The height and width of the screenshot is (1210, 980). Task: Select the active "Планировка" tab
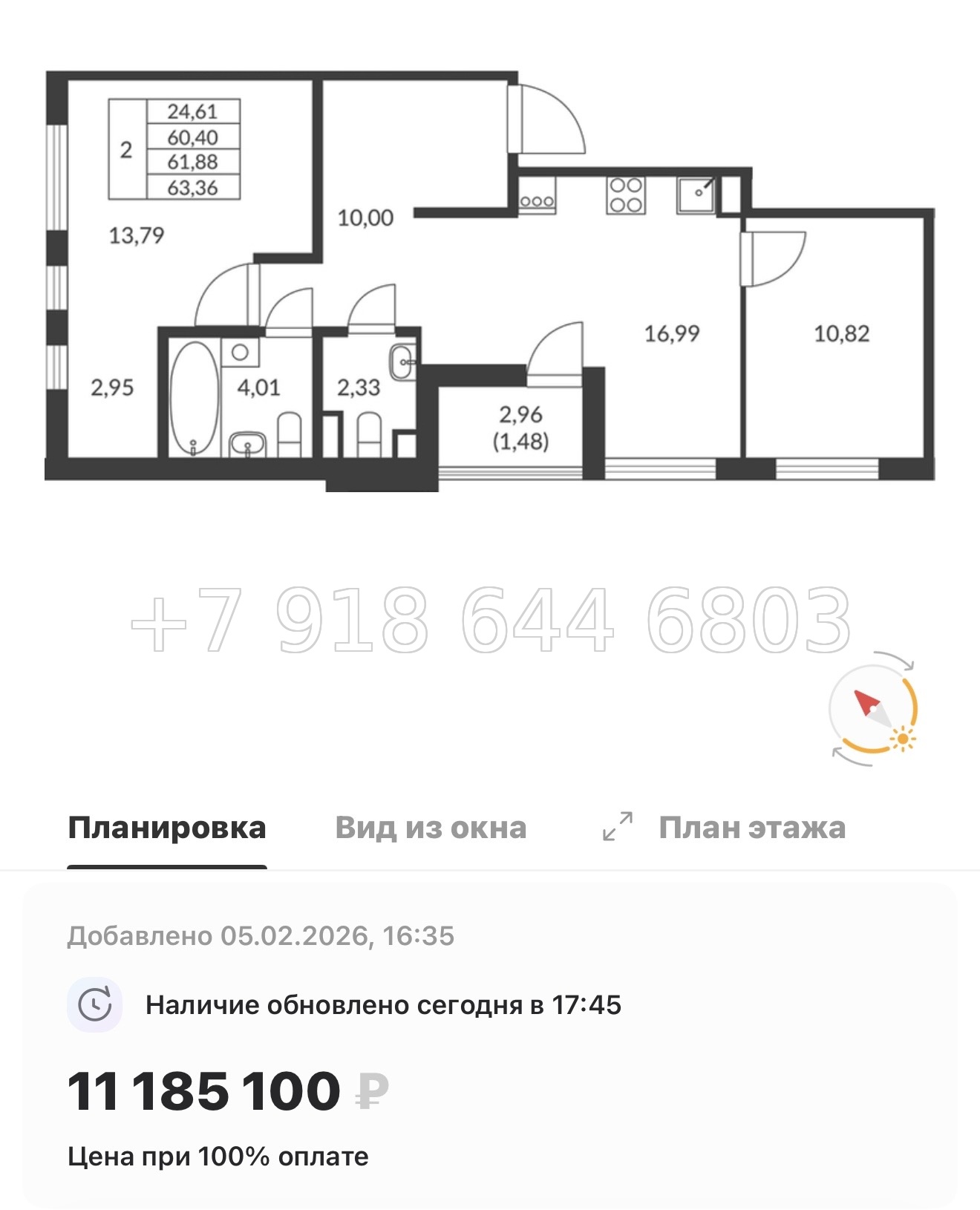[x=167, y=826]
